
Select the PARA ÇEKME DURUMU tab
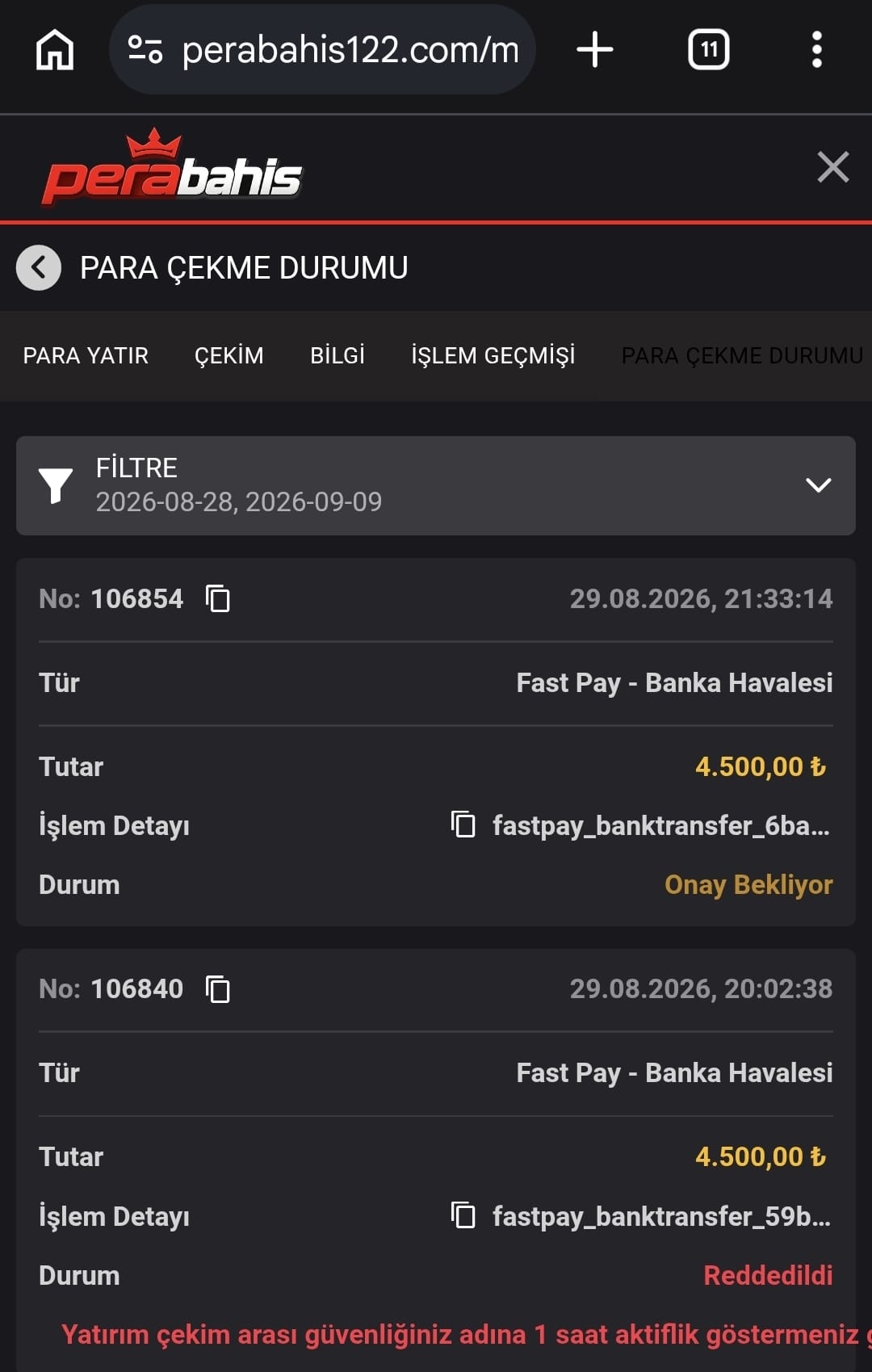coord(742,356)
